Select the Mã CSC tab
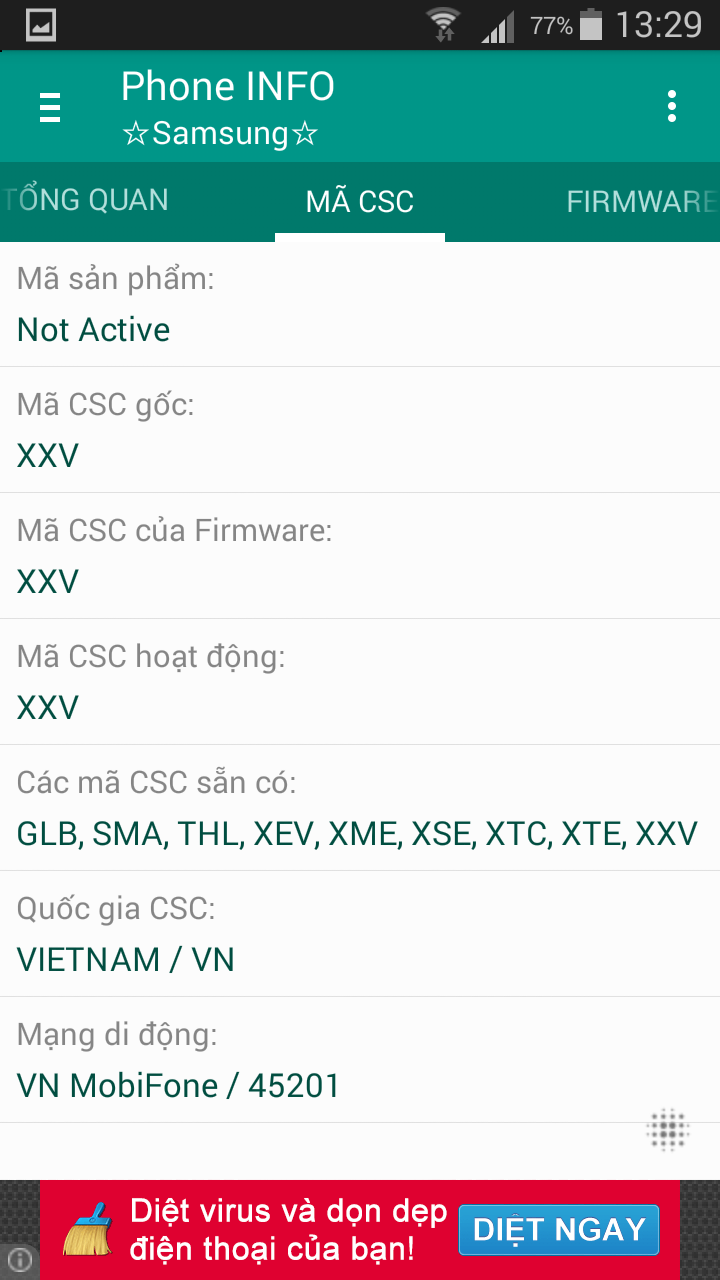Viewport: 720px width, 1280px height. (x=360, y=202)
